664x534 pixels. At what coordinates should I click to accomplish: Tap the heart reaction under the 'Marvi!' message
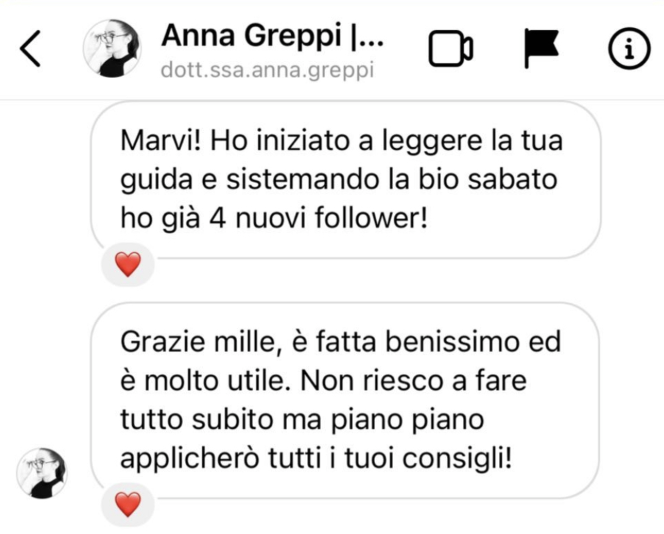pyautogui.click(x=128, y=265)
